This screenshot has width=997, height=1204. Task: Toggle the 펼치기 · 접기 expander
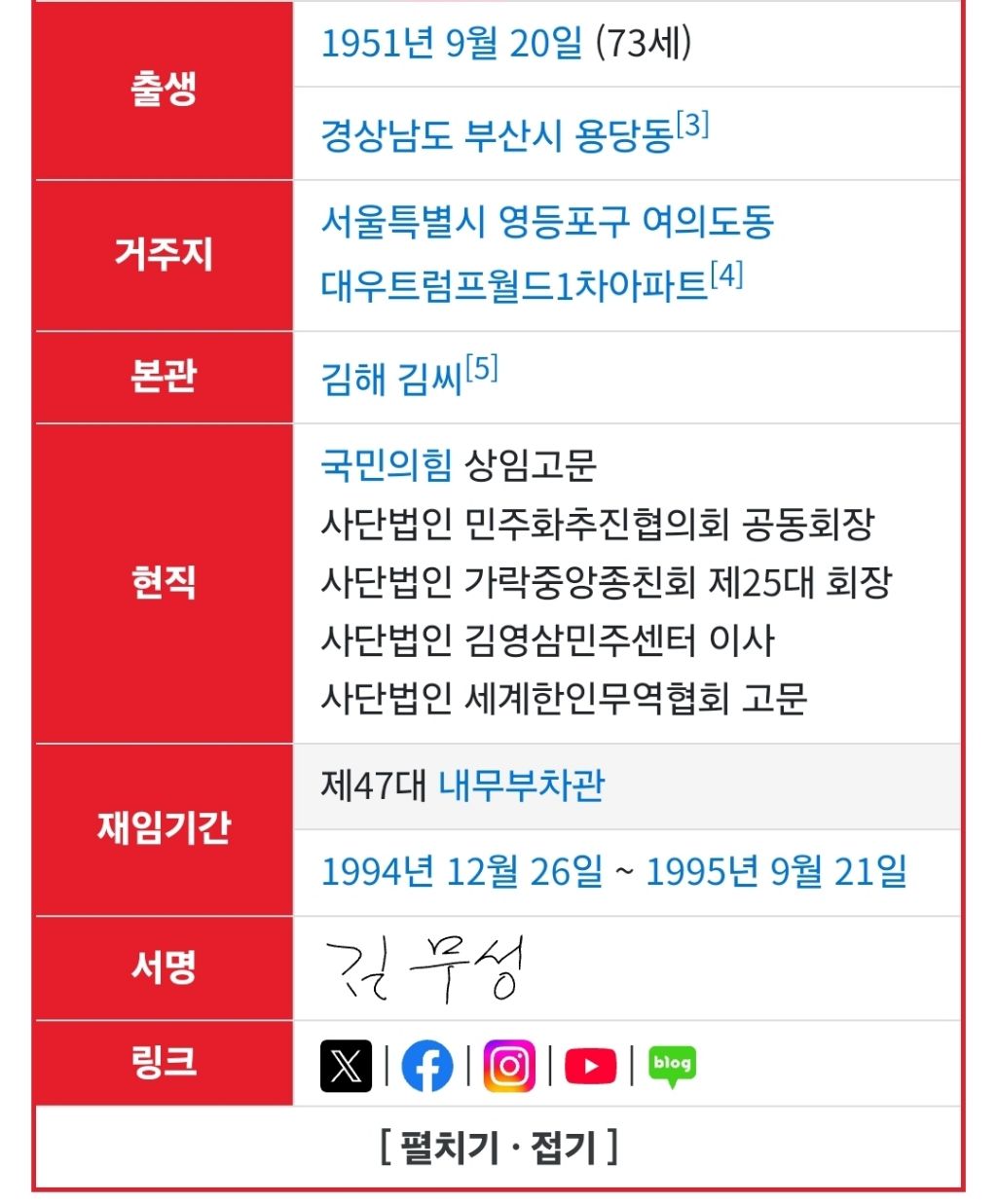point(498,1148)
